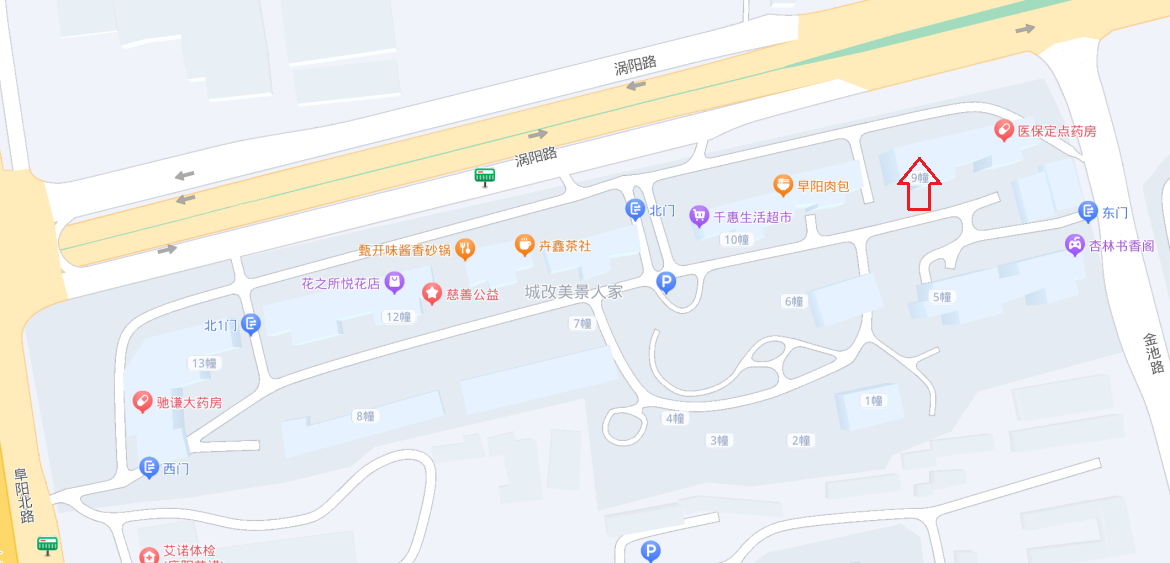Open the 甑开味酱香砂锅 restaurant marker

[465, 249]
